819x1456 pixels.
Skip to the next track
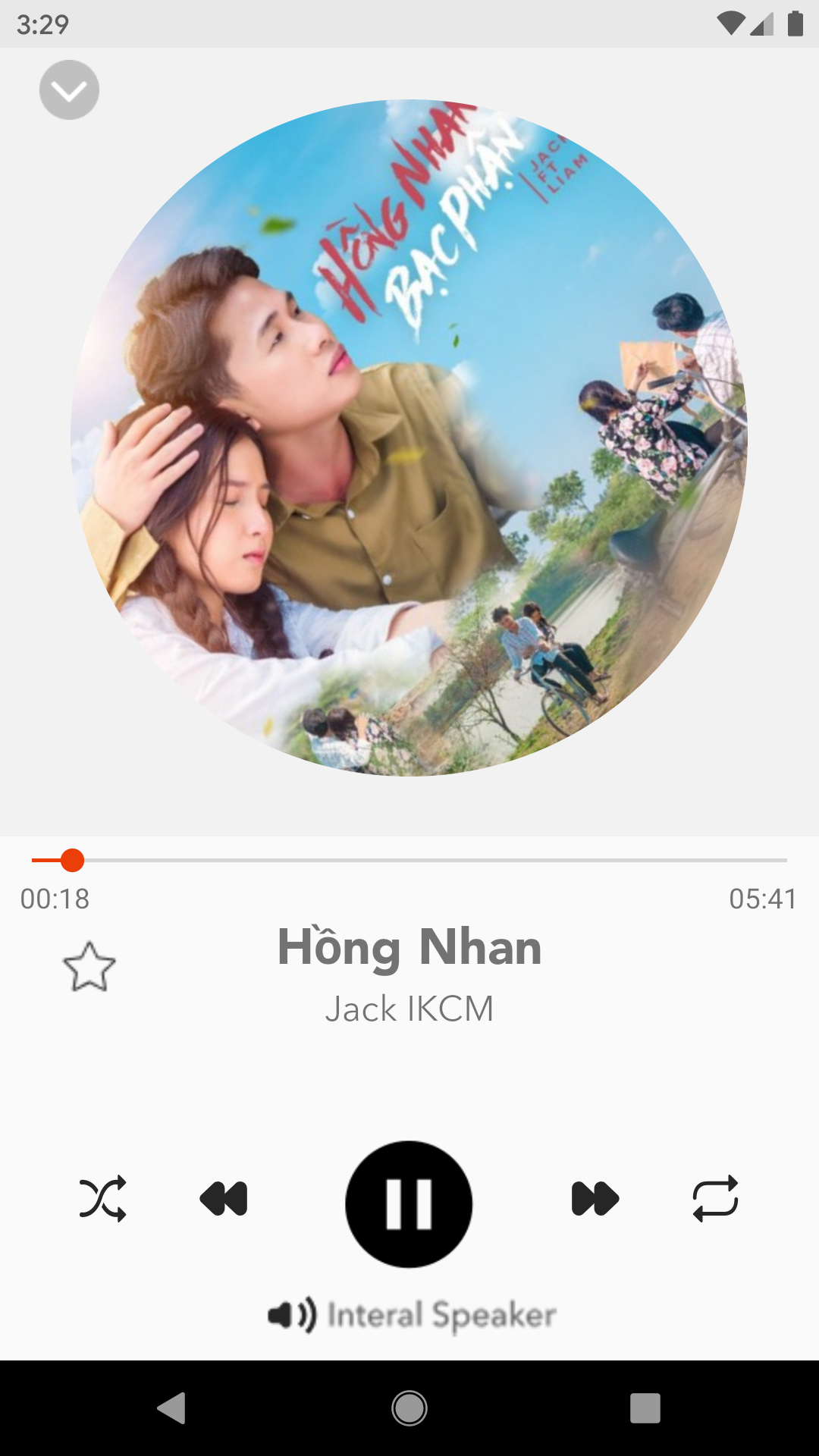point(595,1199)
